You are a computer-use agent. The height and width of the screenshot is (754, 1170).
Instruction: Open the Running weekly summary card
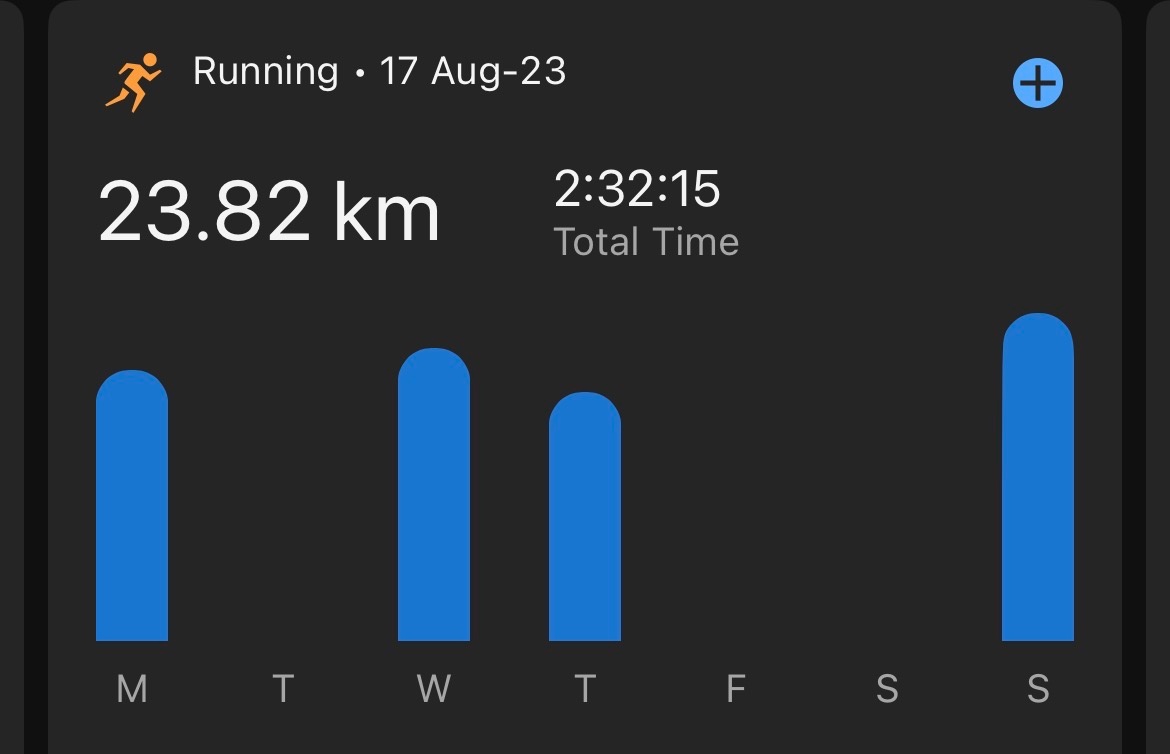(585, 377)
